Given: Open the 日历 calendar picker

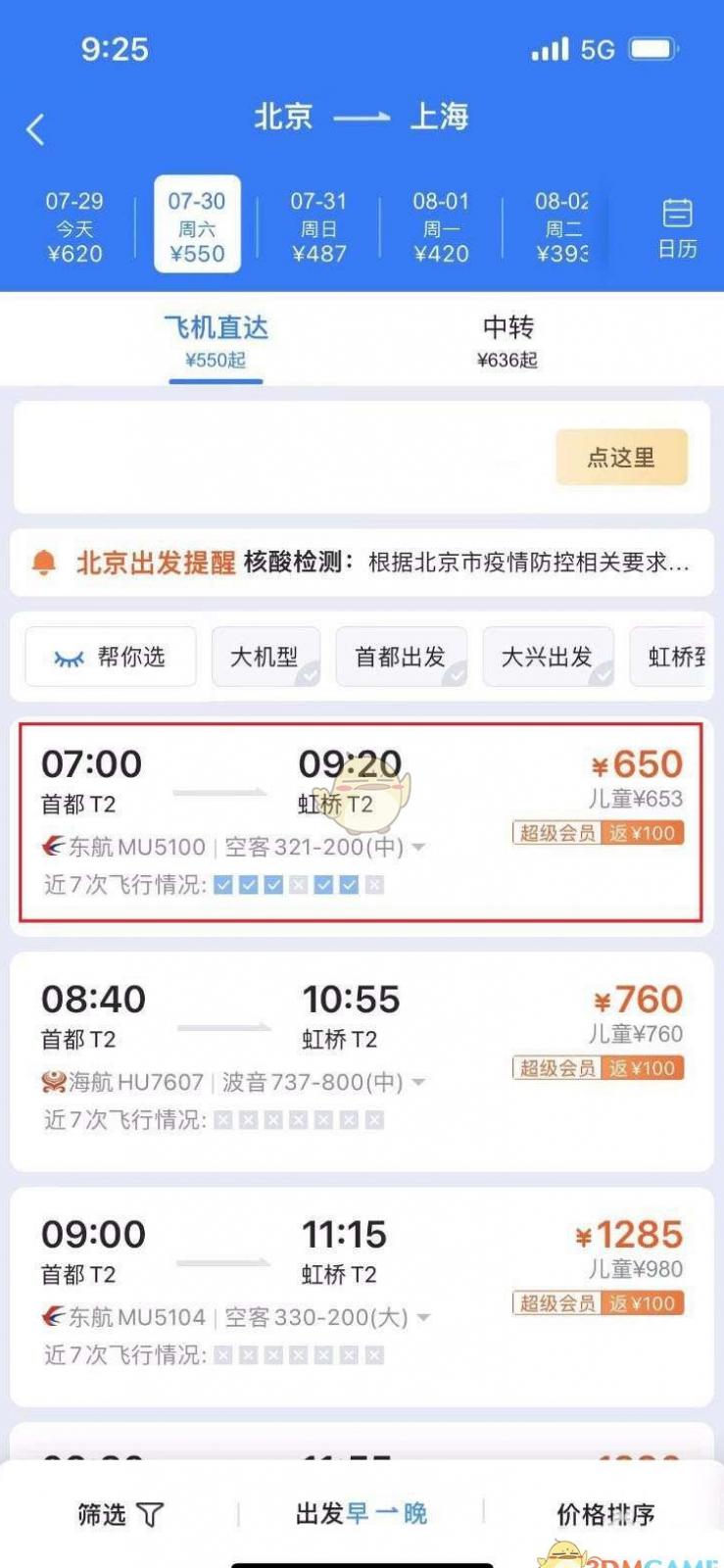Looking at the screenshot, I should click(677, 227).
